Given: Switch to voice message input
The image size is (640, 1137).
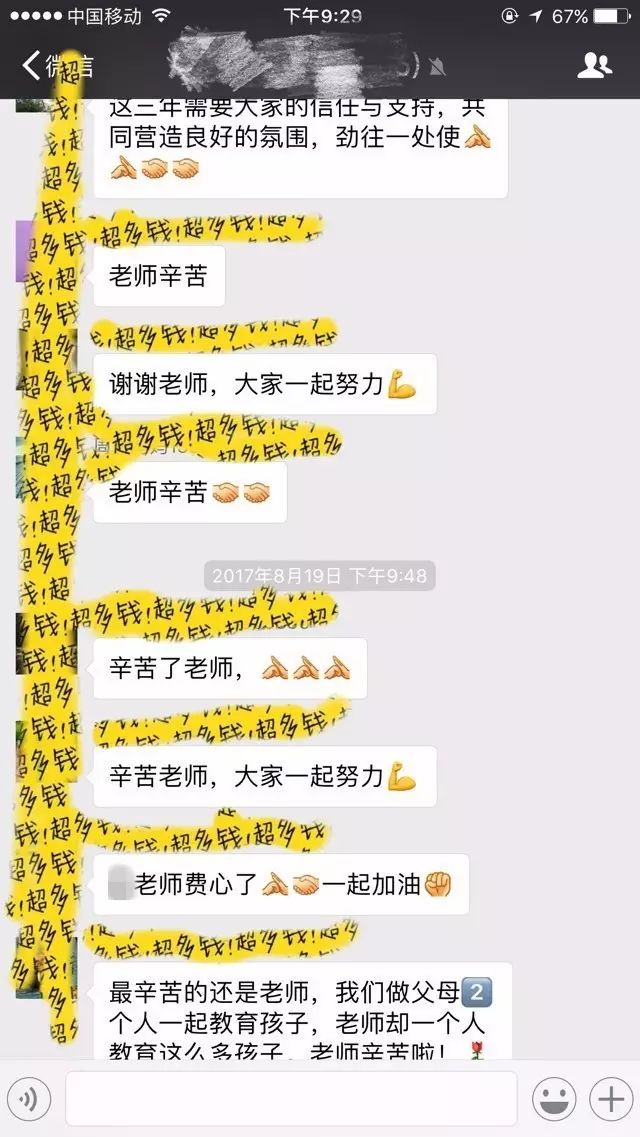Looking at the screenshot, I should tap(30, 1099).
